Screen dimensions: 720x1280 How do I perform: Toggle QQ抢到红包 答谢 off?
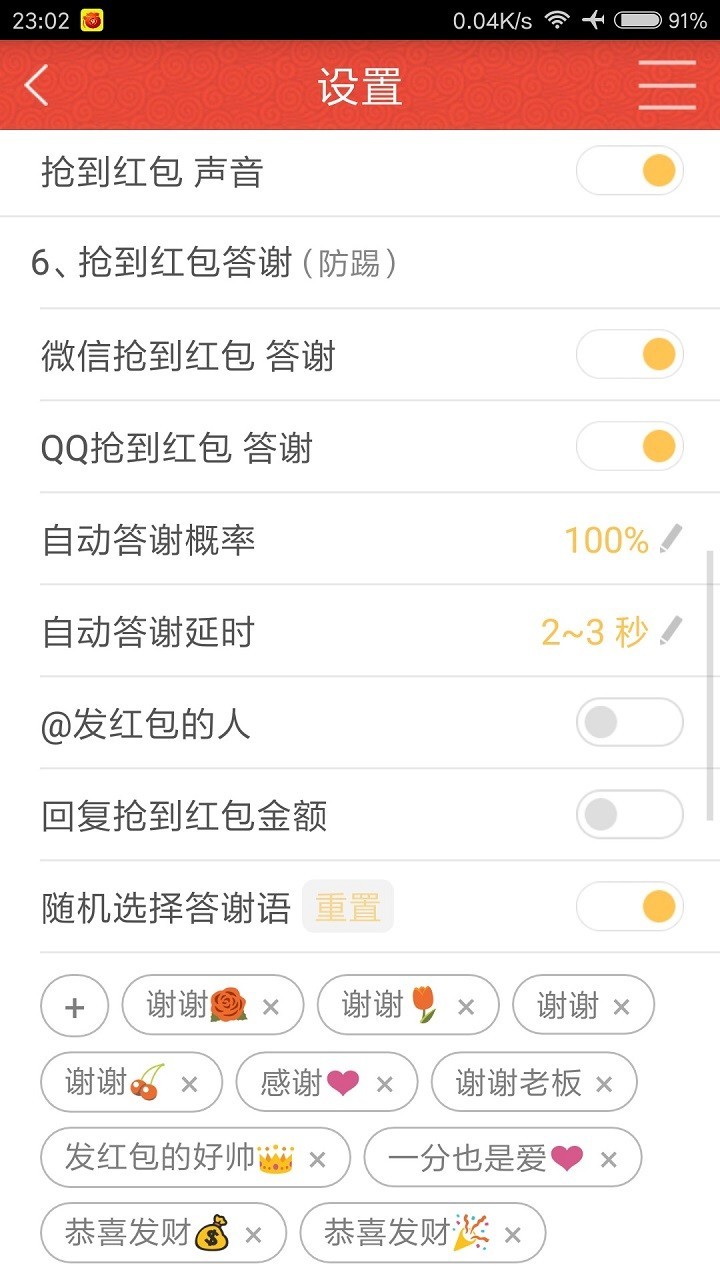pos(630,447)
